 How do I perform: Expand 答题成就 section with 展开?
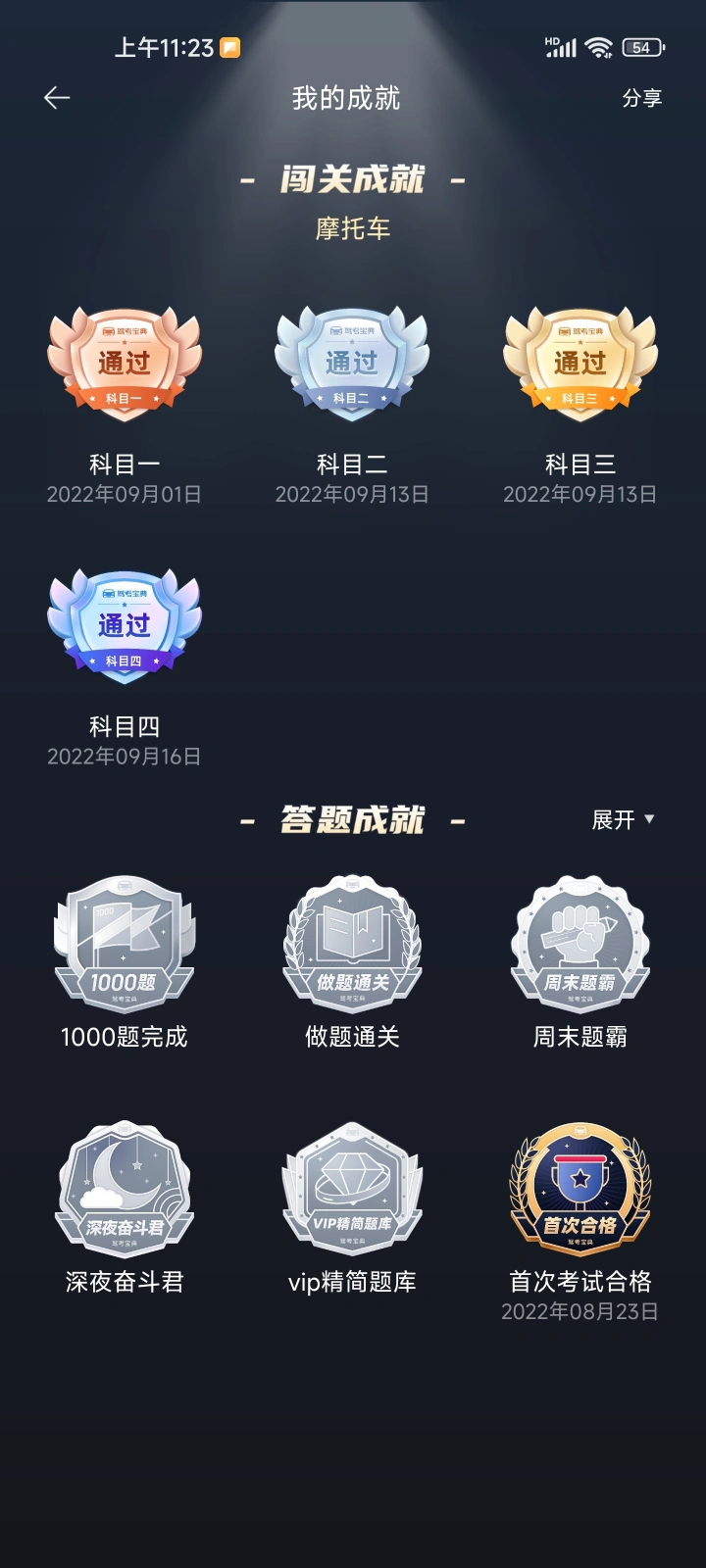[x=623, y=819]
